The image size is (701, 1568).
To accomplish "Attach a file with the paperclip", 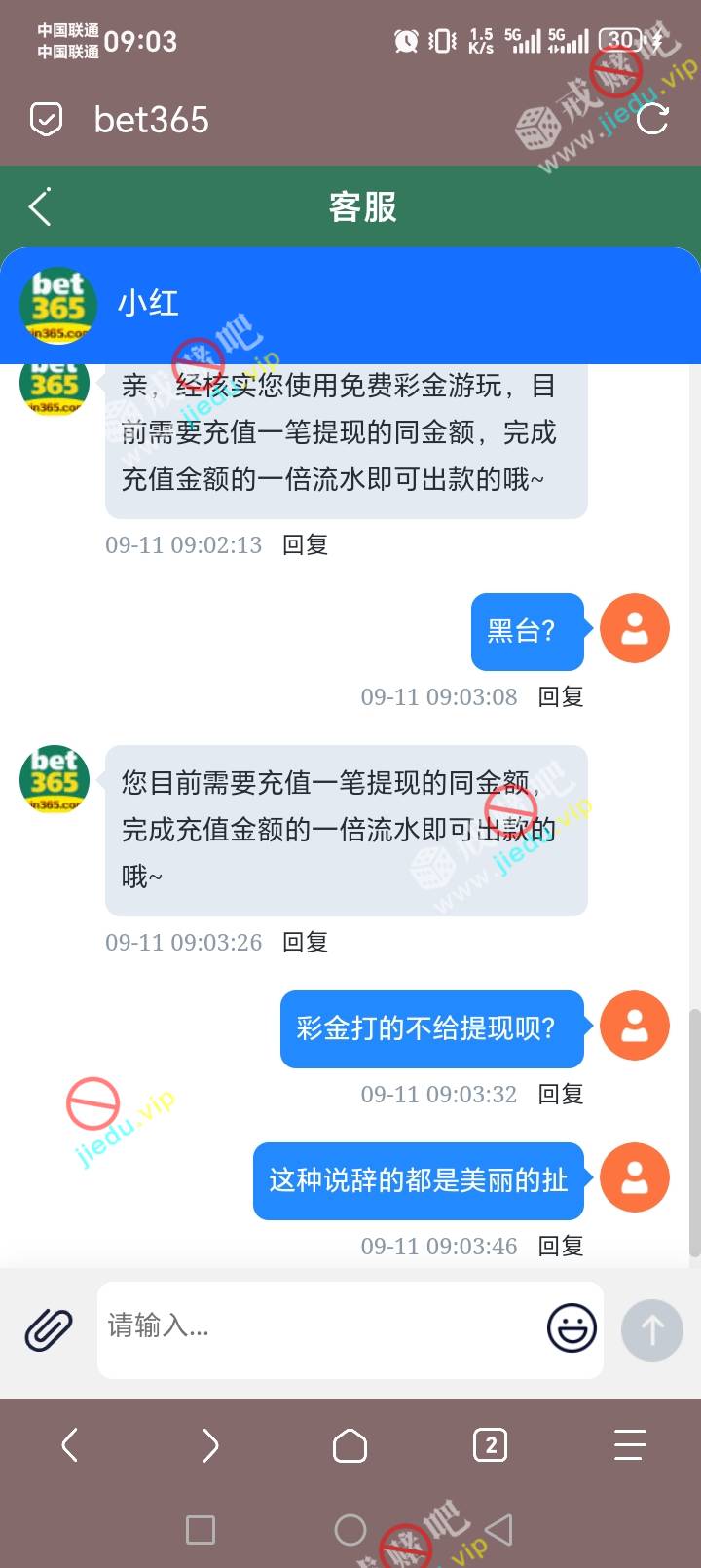I will pos(49,1328).
